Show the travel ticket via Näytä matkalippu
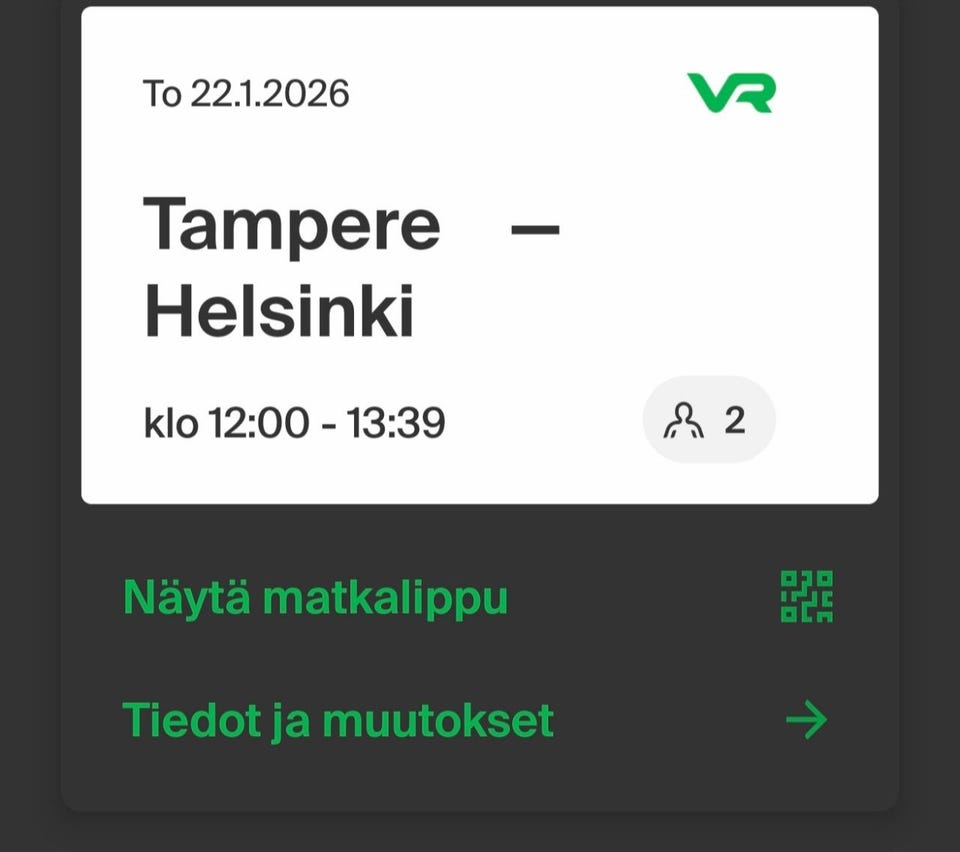Screen dimensions: 960x852 coord(316,598)
